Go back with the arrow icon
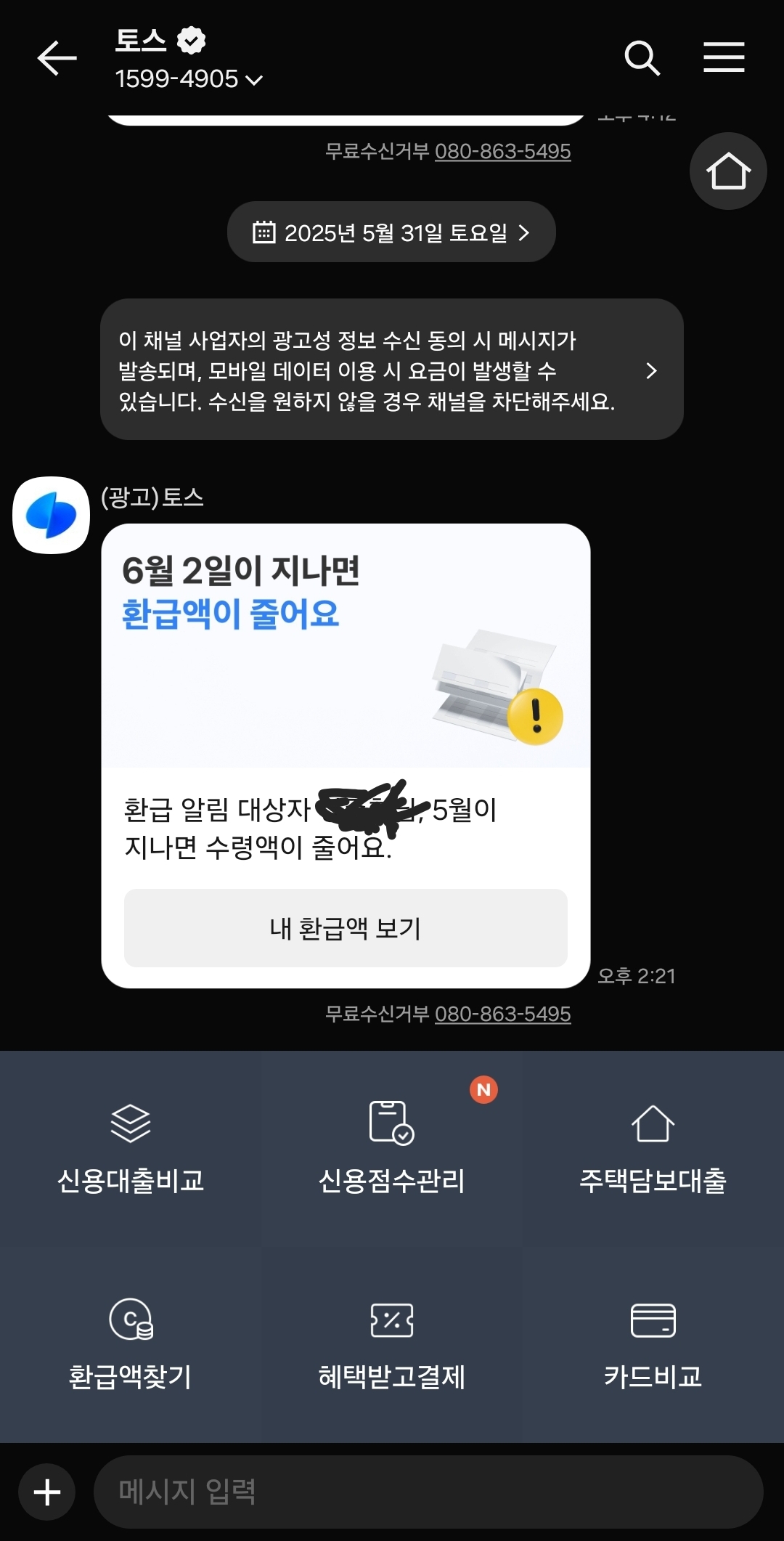The height and width of the screenshot is (1541, 784). click(57, 58)
